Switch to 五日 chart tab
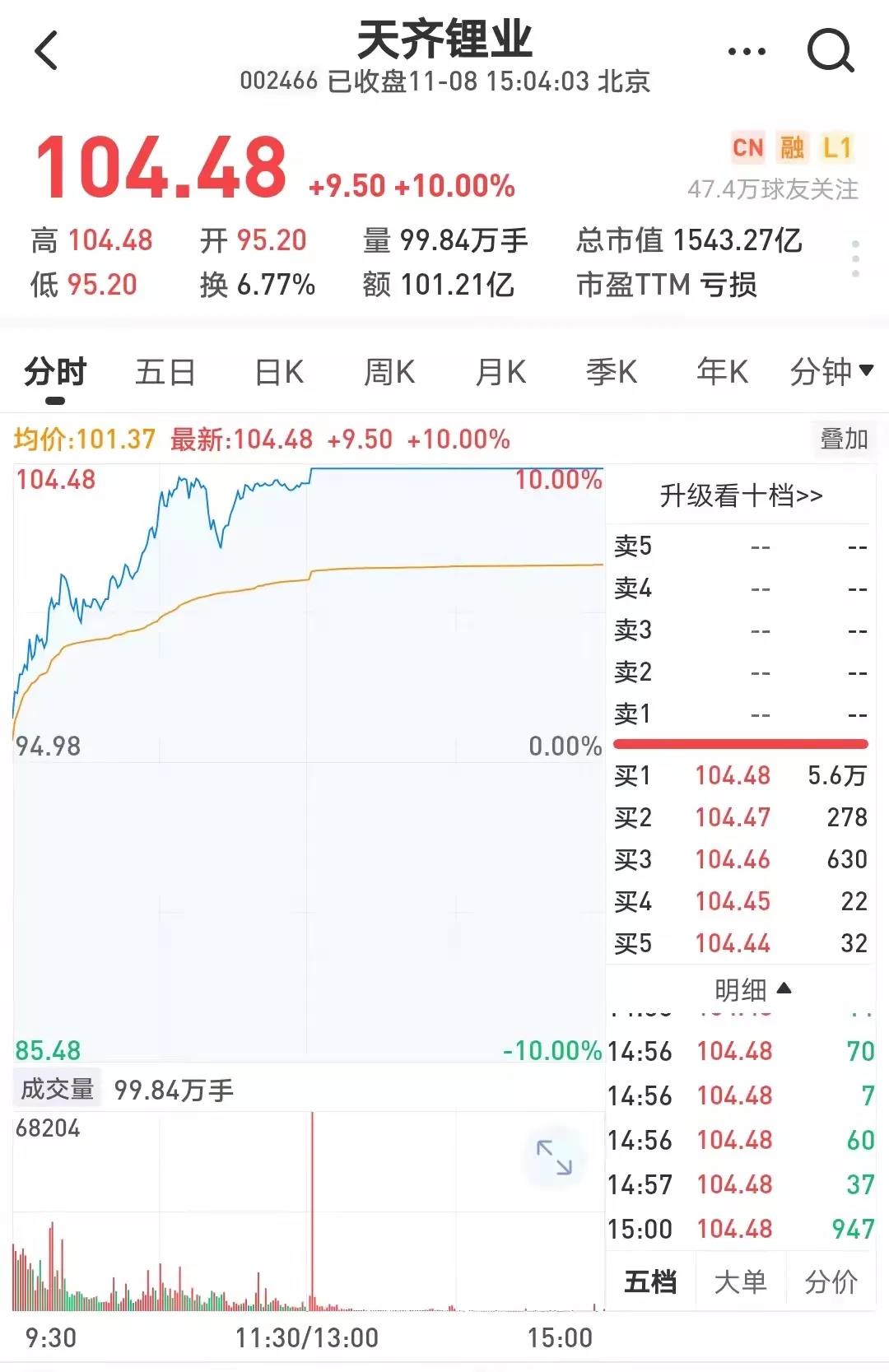The image size is (889, 1372). tap(165, 373)
